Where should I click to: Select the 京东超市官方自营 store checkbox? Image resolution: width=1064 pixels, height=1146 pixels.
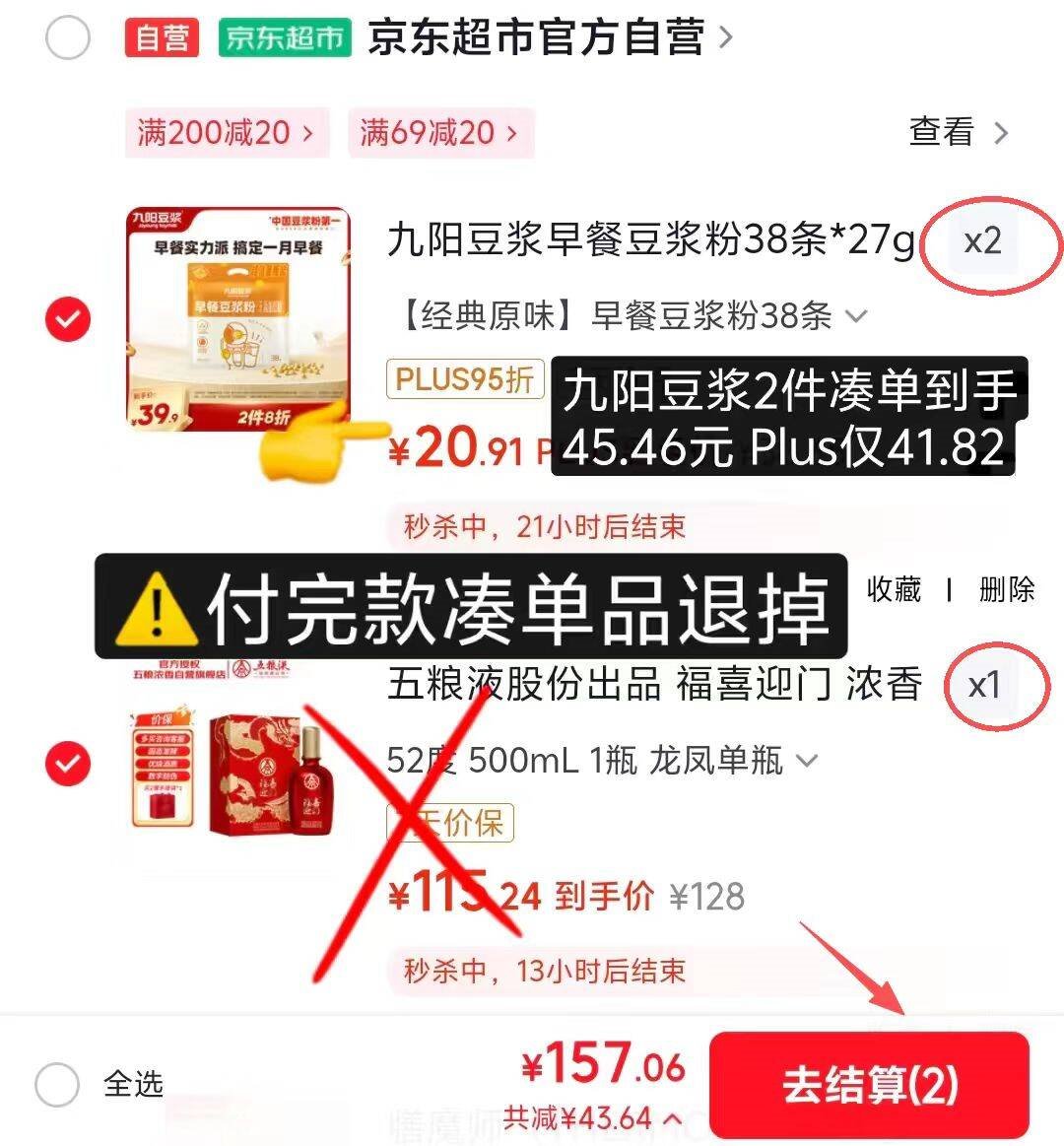point(67,37)
